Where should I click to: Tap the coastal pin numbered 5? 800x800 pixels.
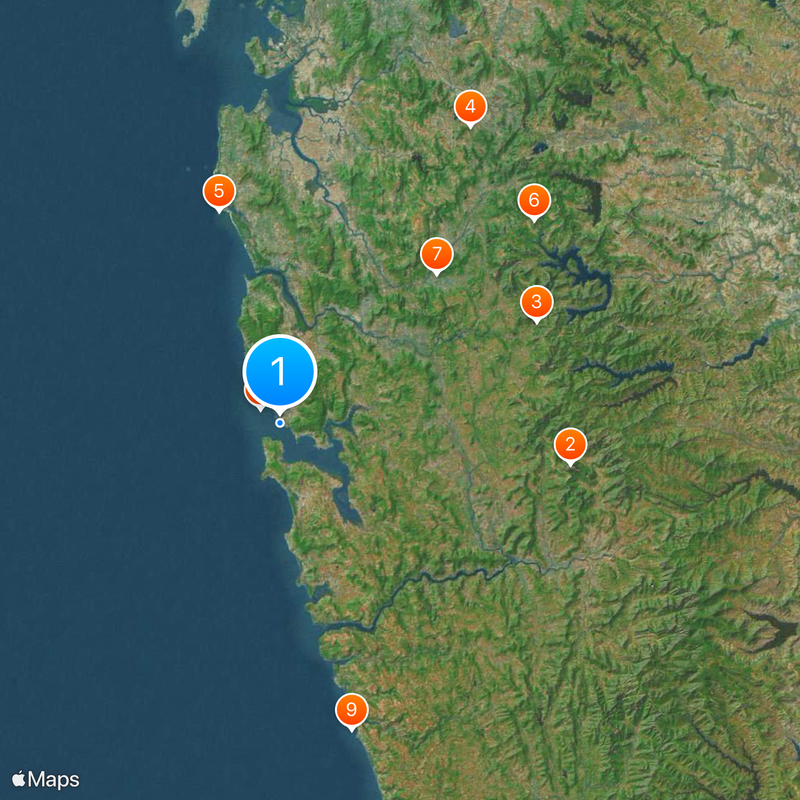219,190
